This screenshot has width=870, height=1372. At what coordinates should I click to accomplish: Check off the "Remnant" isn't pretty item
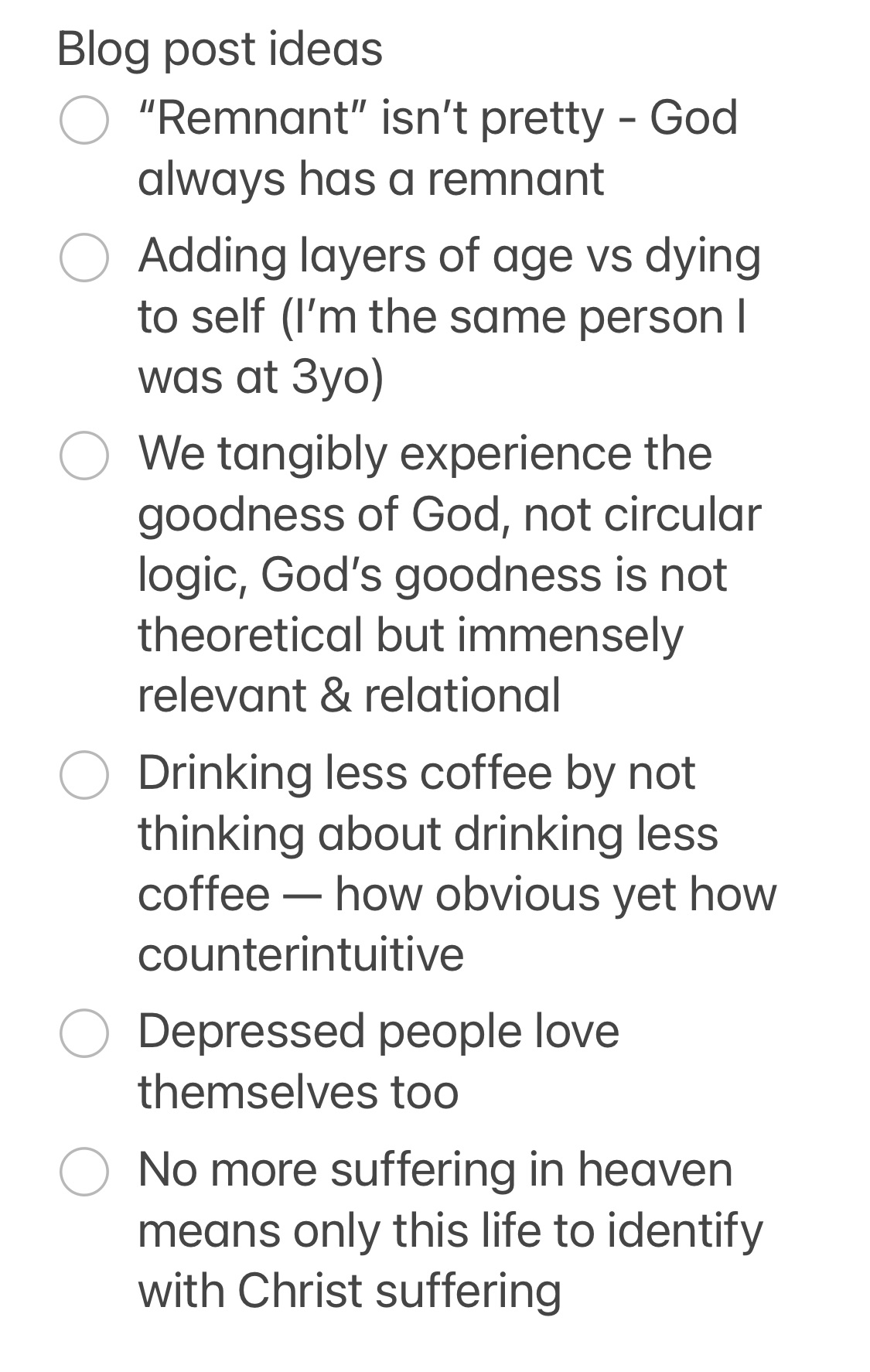[x=84, y=121]
